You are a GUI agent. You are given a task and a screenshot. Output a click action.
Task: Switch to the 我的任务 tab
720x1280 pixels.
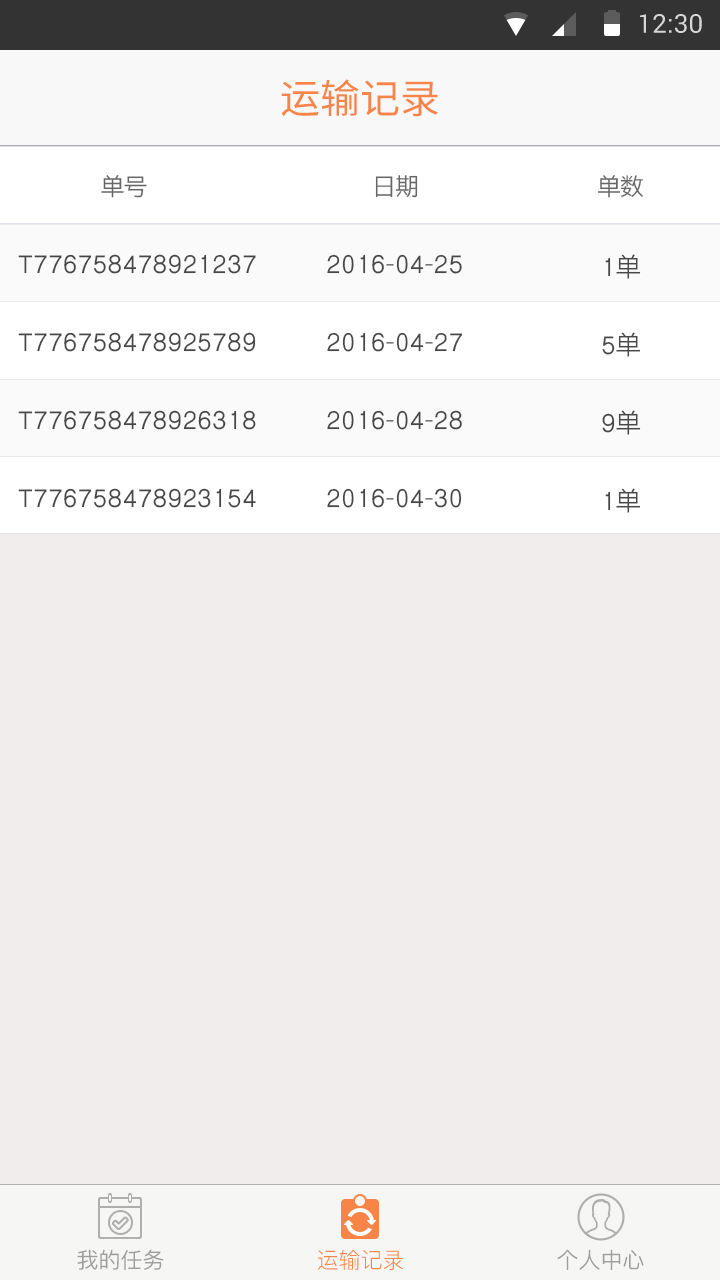[120, 1233]
